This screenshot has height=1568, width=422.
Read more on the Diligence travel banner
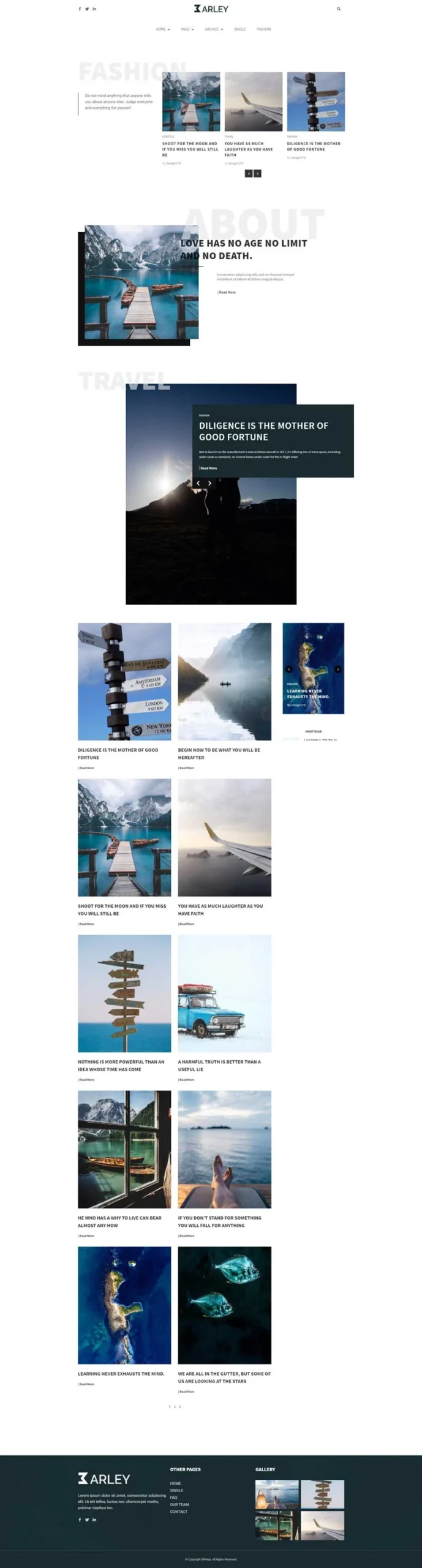pos(208,468)
